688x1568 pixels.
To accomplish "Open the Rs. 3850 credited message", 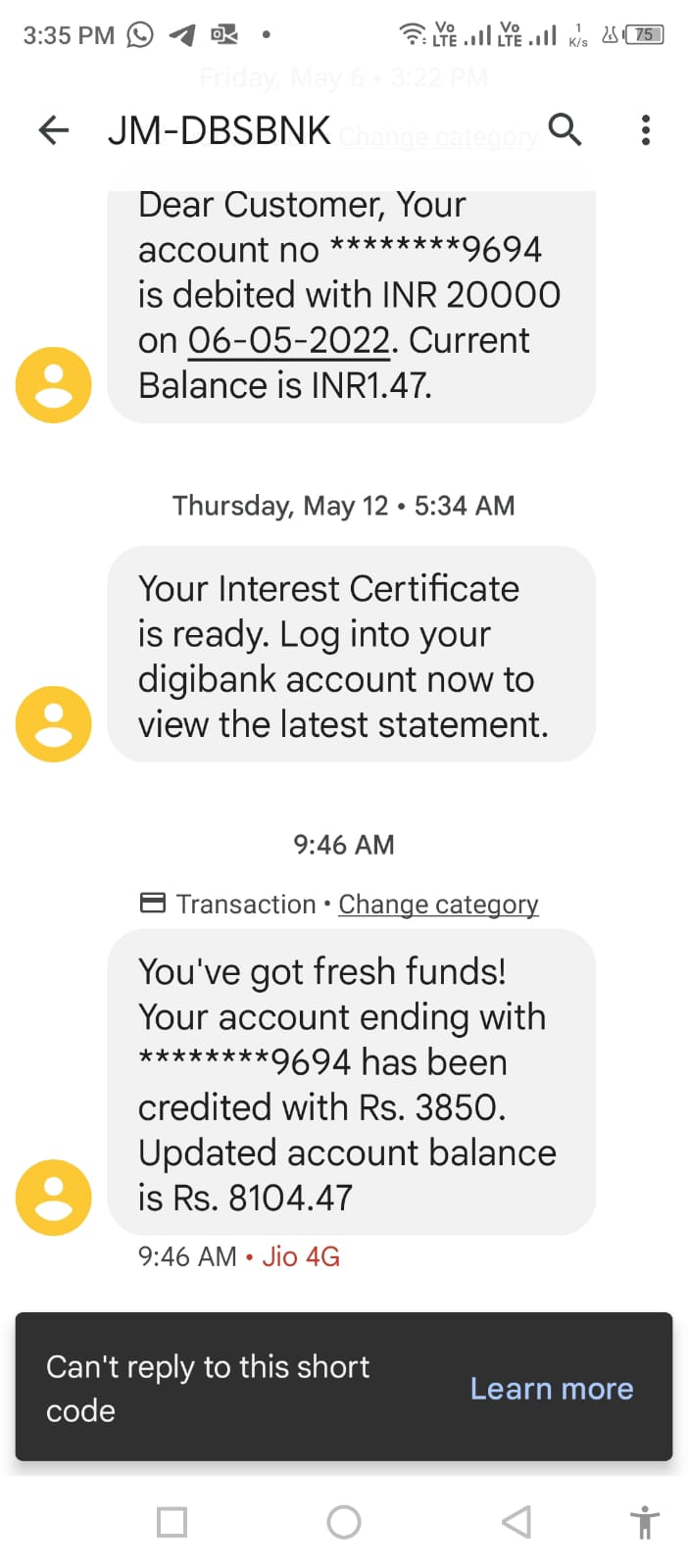I will [351, 1083].
